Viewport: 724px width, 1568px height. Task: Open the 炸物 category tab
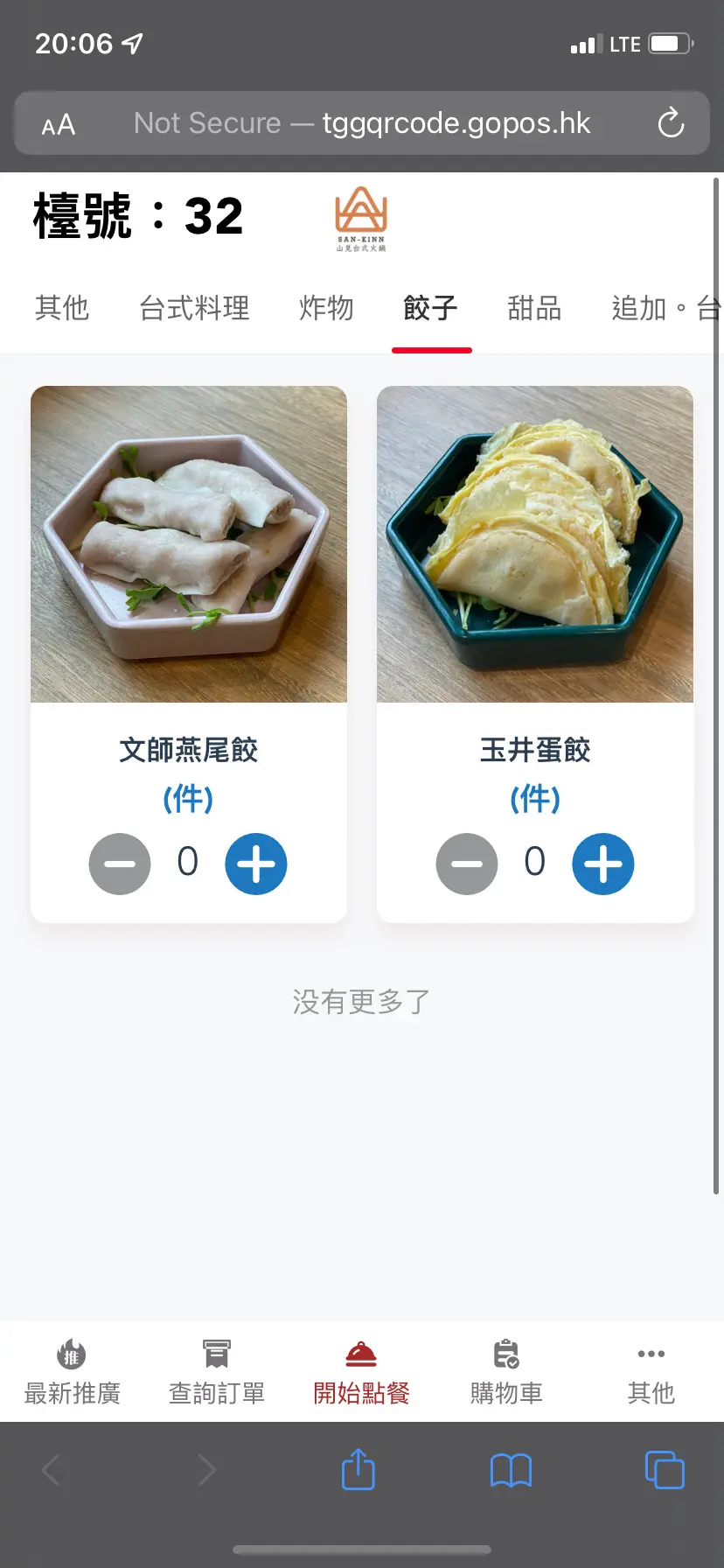[326, 309]
